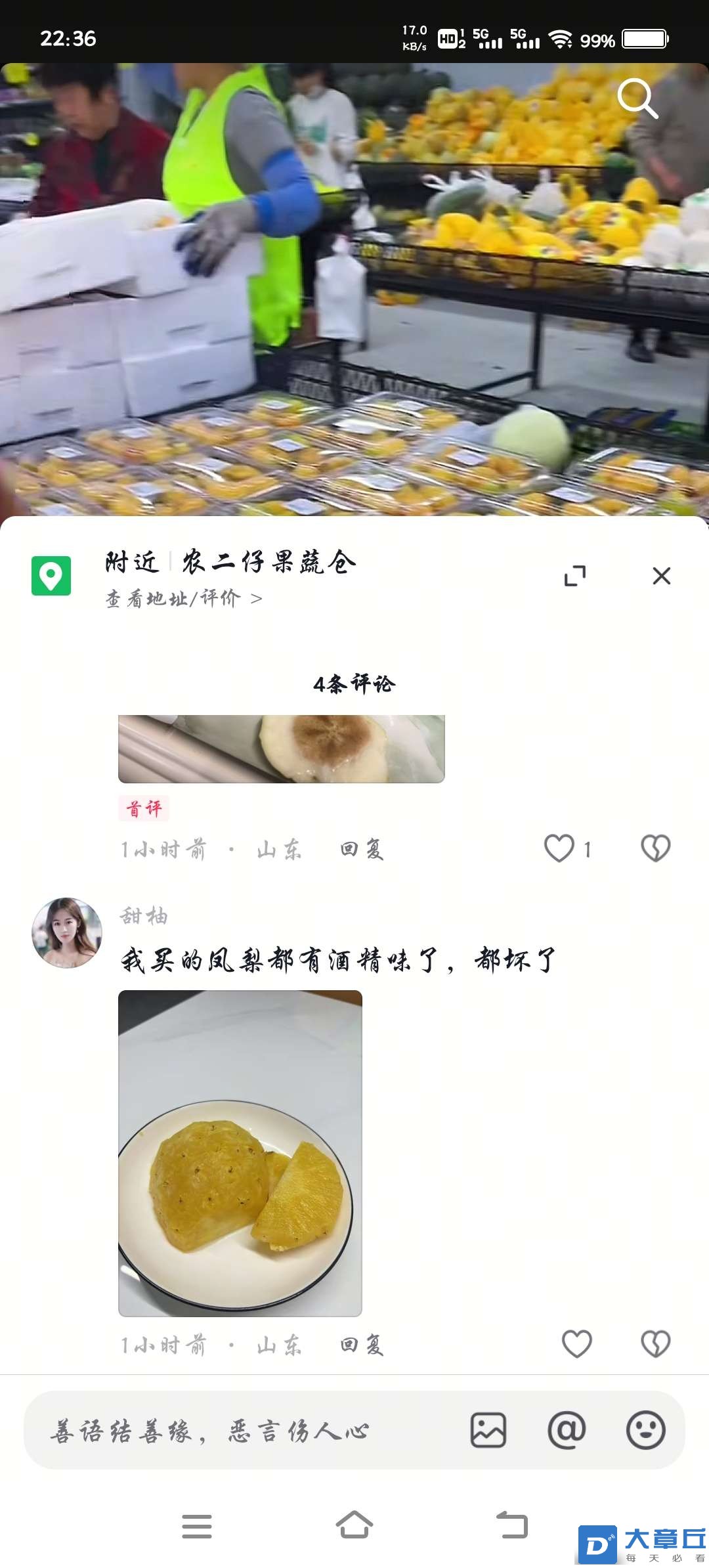Like 甜柚's comment

(x=577, y=1344)
